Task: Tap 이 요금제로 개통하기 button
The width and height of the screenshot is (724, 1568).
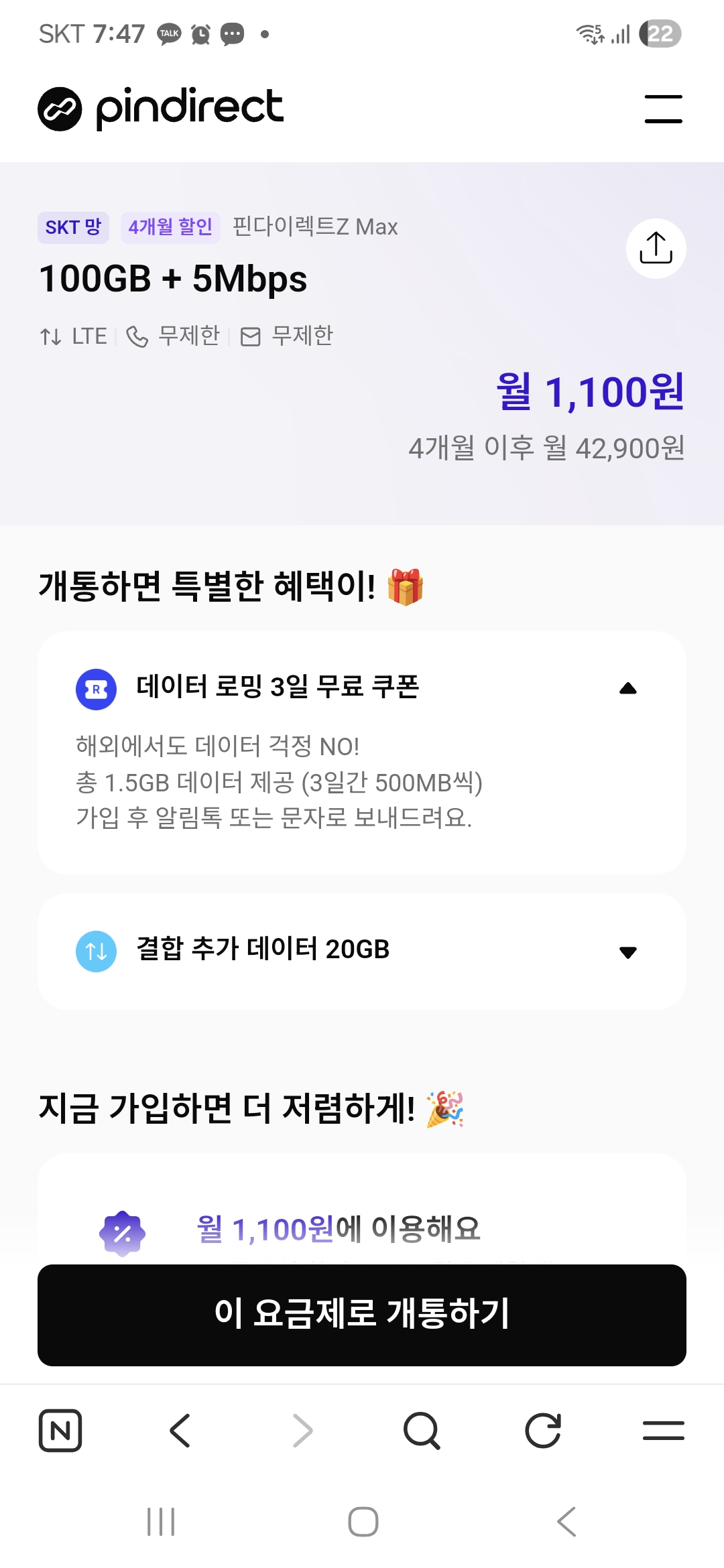Action: pyautogui.click(x=362, y=1315)
